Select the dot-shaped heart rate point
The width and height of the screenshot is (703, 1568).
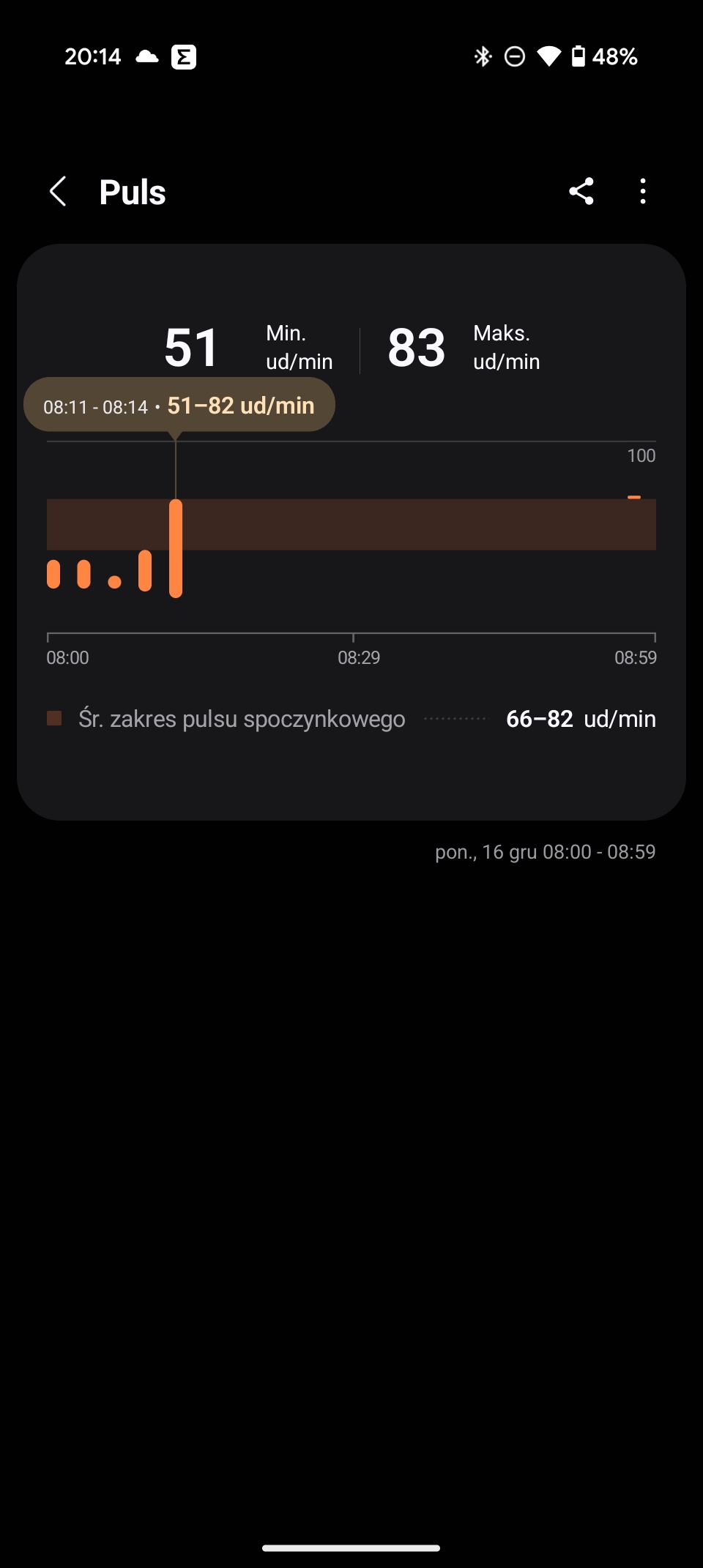[x=114, y=582]
